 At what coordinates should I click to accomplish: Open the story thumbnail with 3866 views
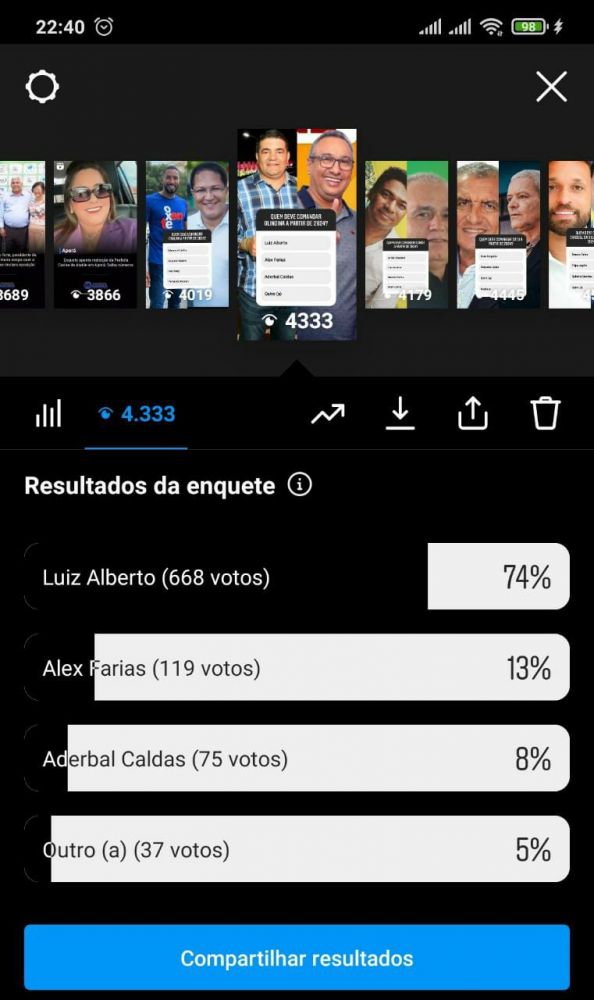click(95, 234)
